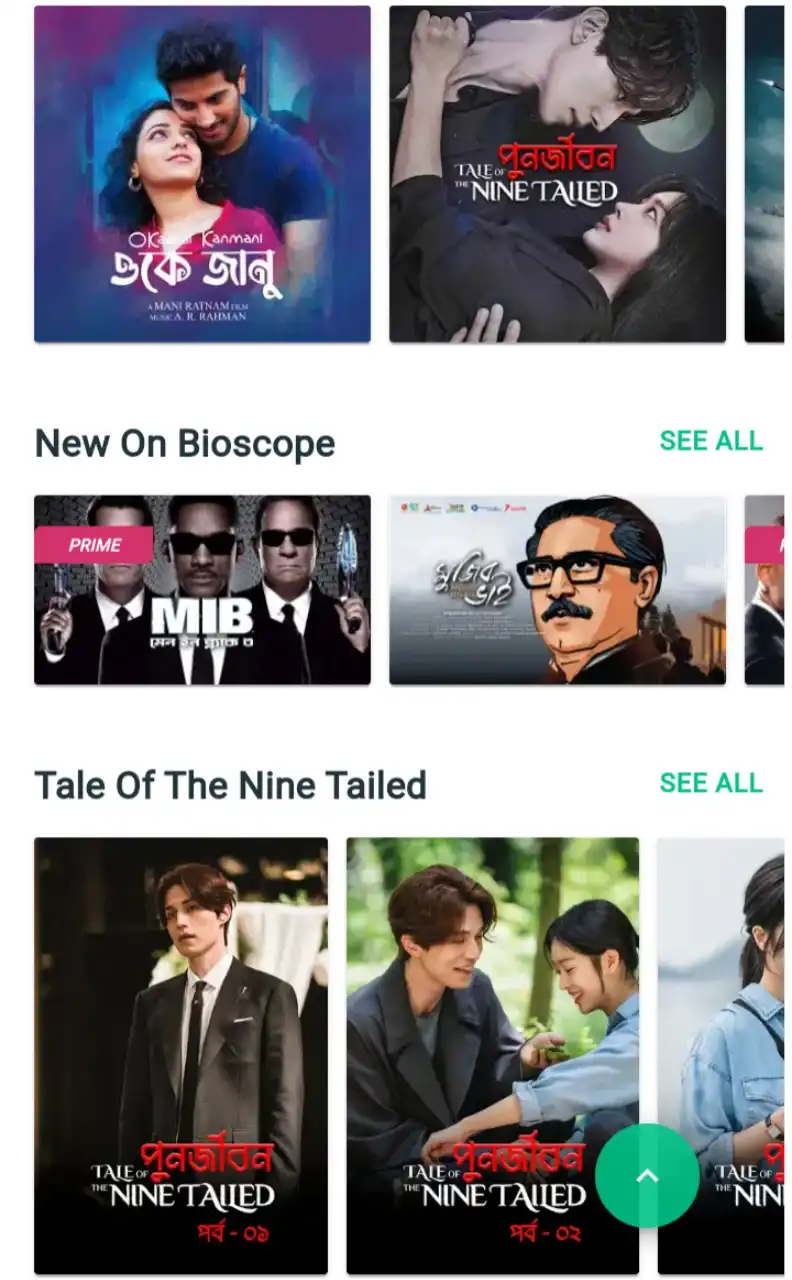
Task: Open the OK Kanmani movie poster
Action: [202, 174]
